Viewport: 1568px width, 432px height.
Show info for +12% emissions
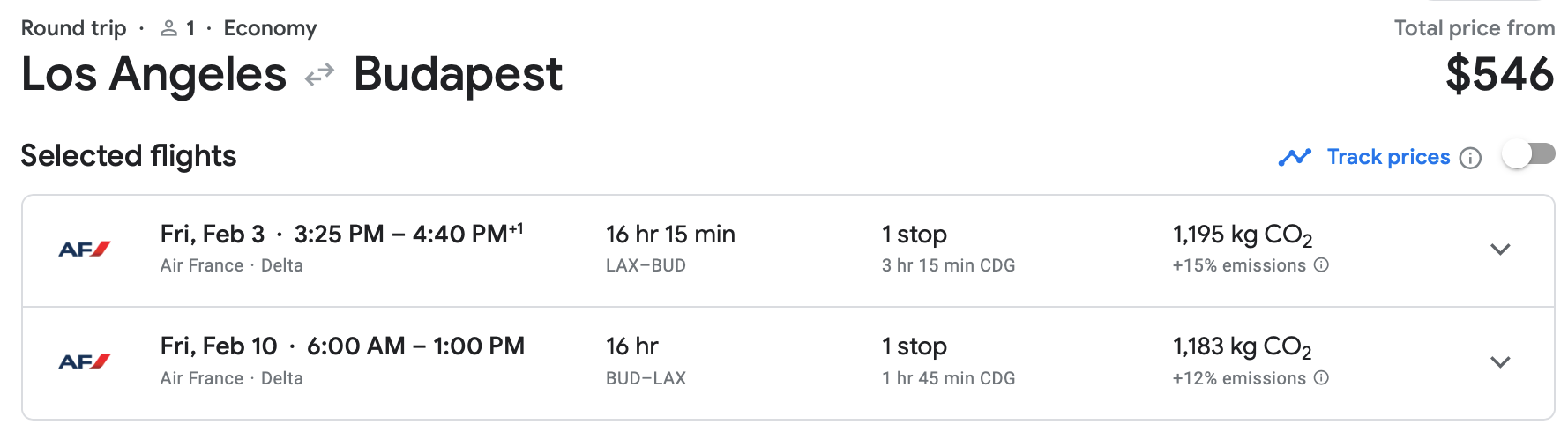coord(1321,378)
